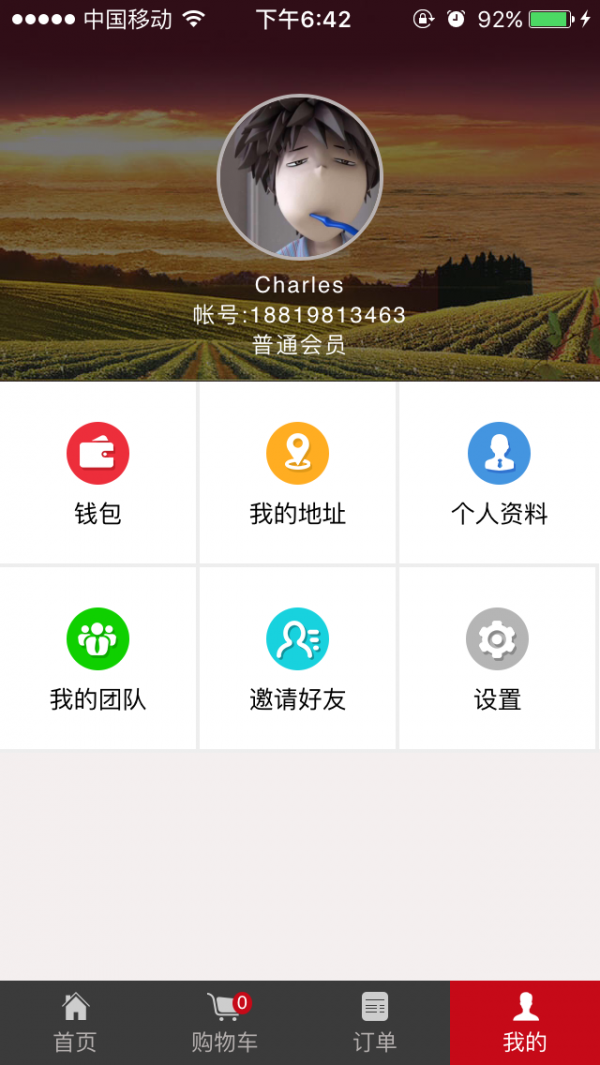View 我的团队 team page

pyautogui.click(x=98, y=658)
